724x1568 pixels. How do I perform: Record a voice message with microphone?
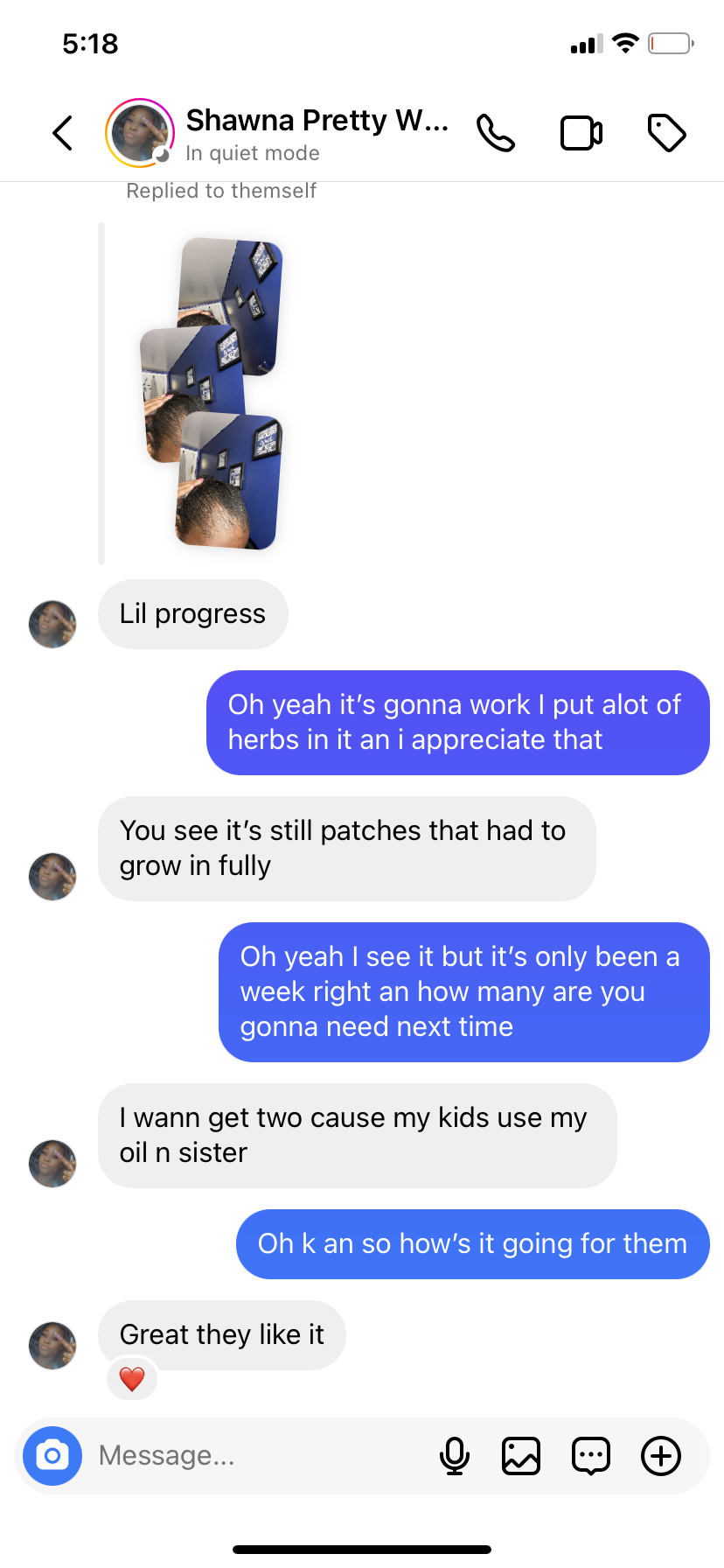[454, 1456]
